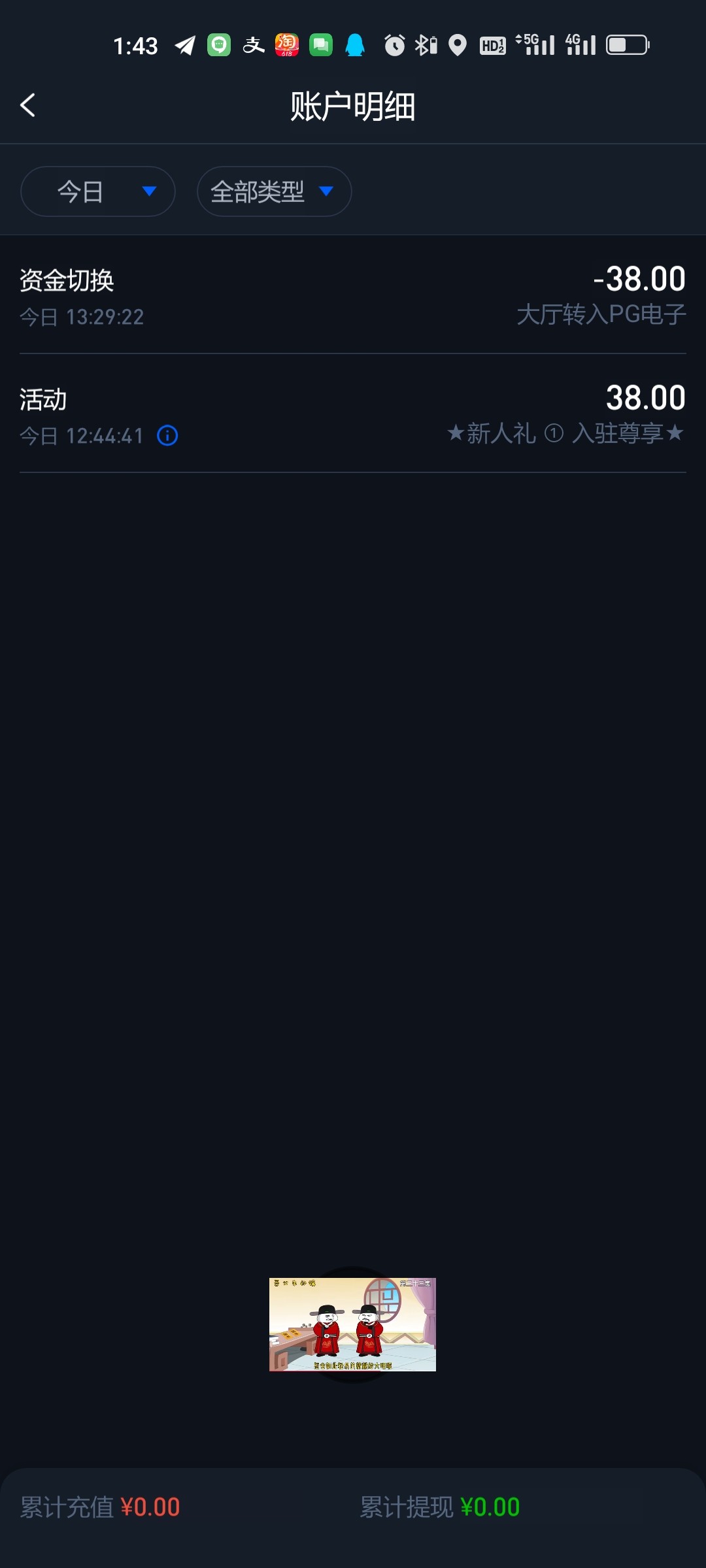Go back from 账户明细 page
This screenshot has width=706, height=1568.
point(27,105)
